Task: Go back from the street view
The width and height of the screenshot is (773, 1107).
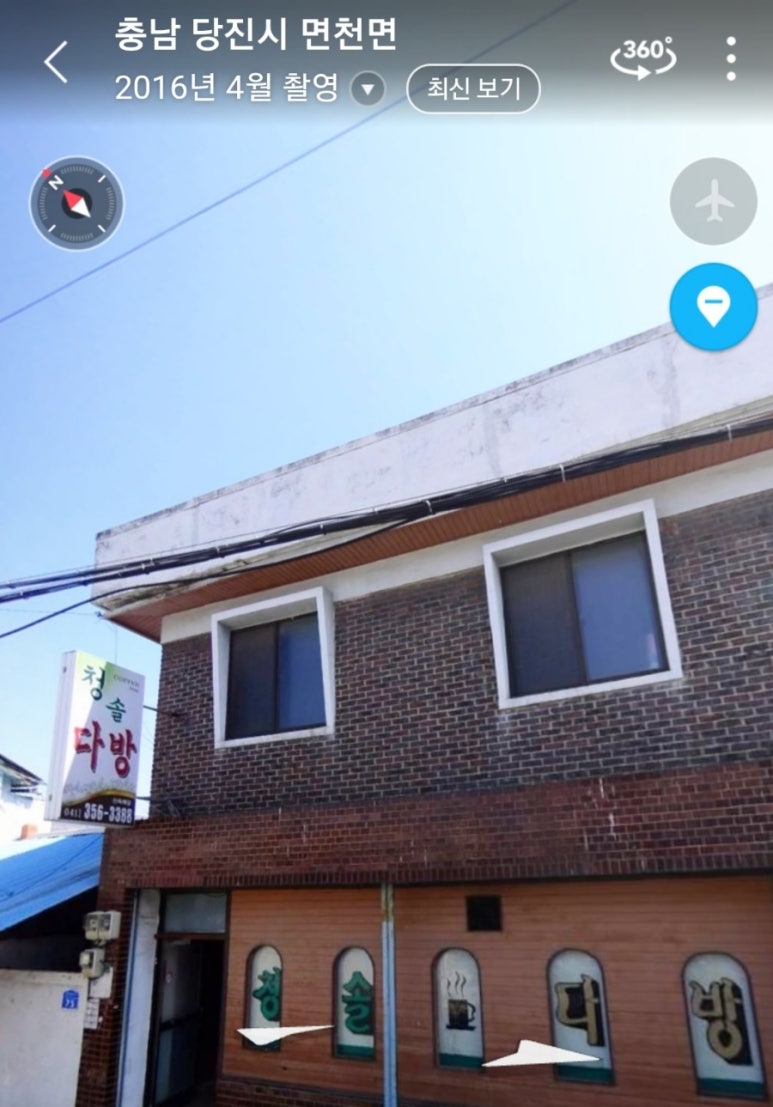Action: [x=56, y=62]
